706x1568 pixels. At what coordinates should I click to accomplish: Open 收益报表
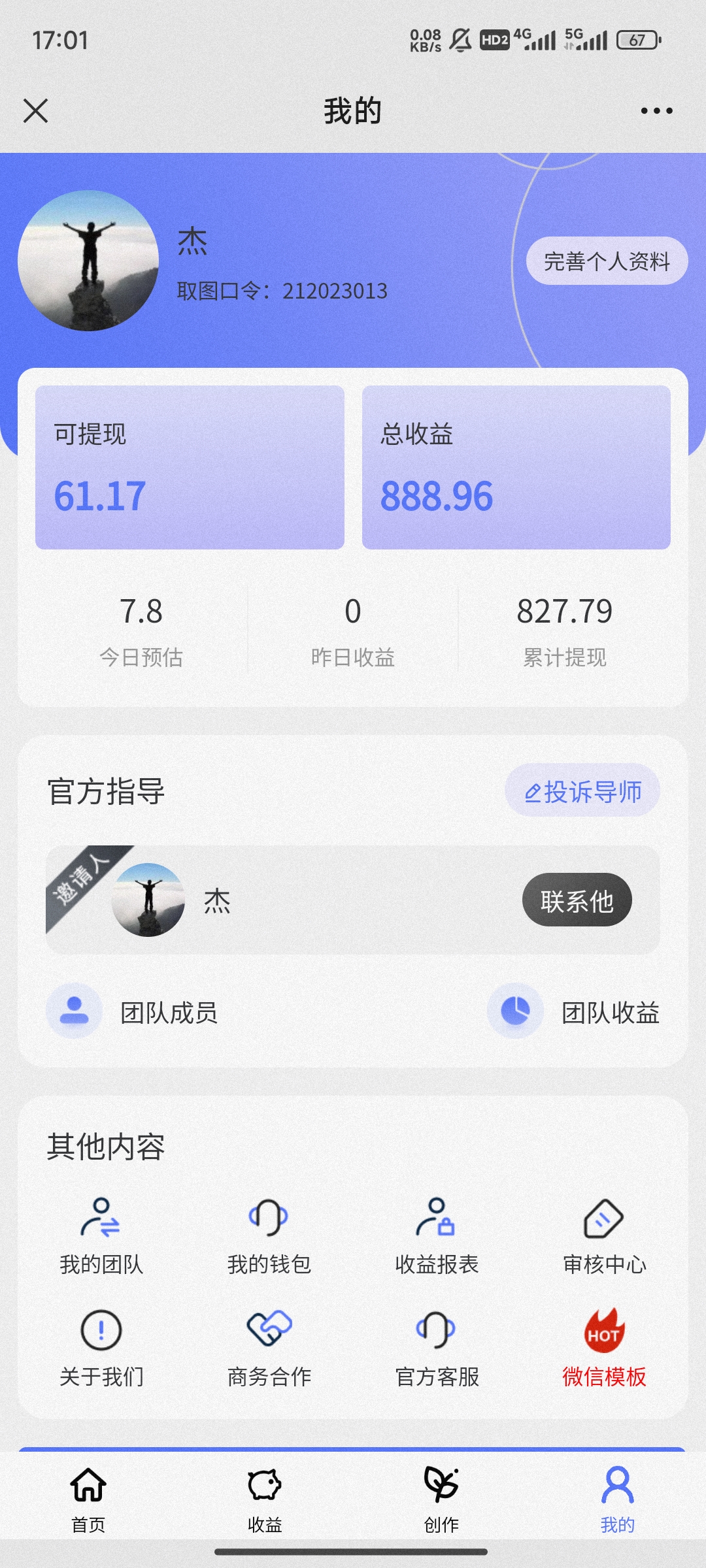point(437,1235)
